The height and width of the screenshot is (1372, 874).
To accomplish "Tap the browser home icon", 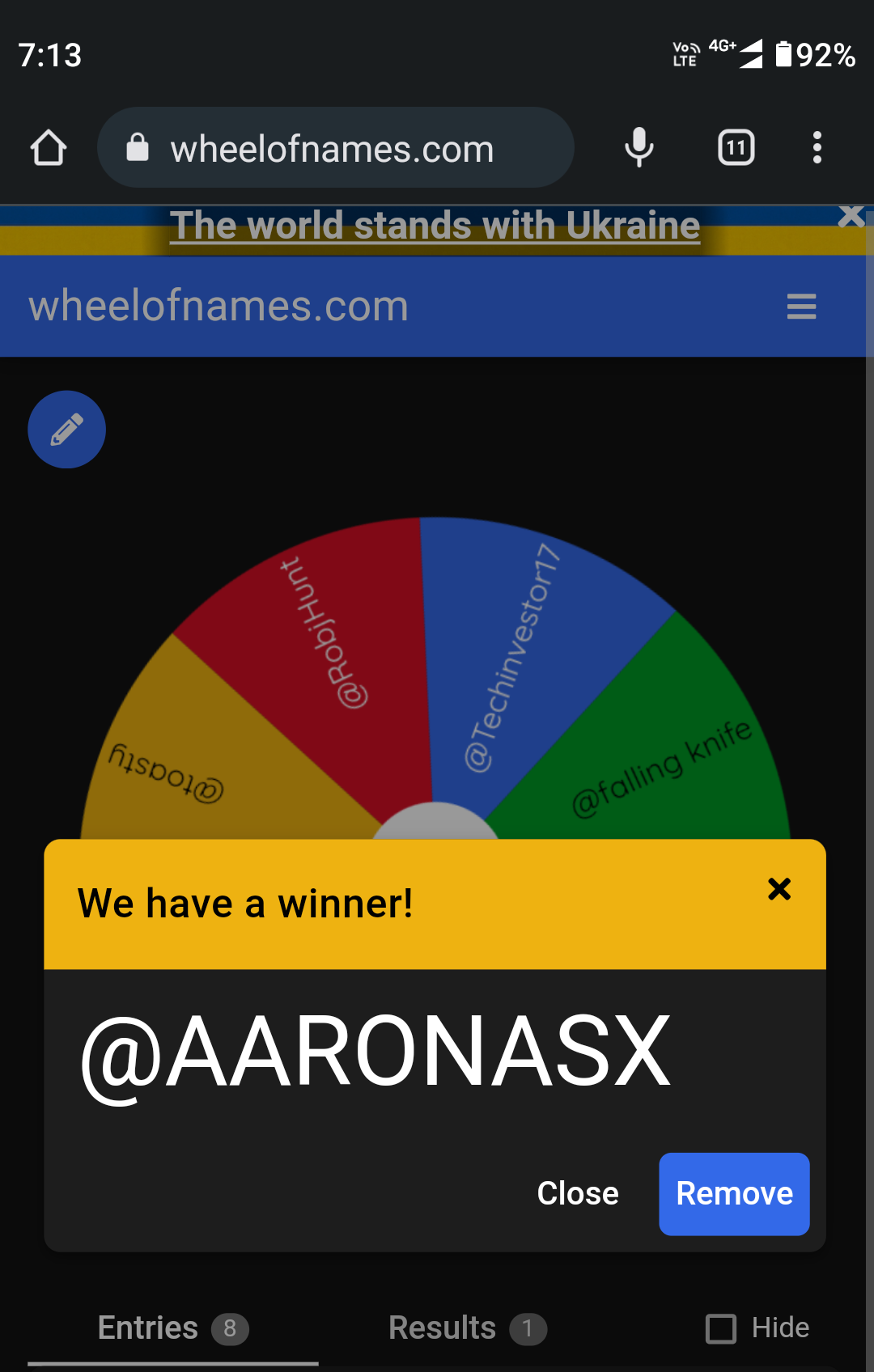I will point(49,148).
